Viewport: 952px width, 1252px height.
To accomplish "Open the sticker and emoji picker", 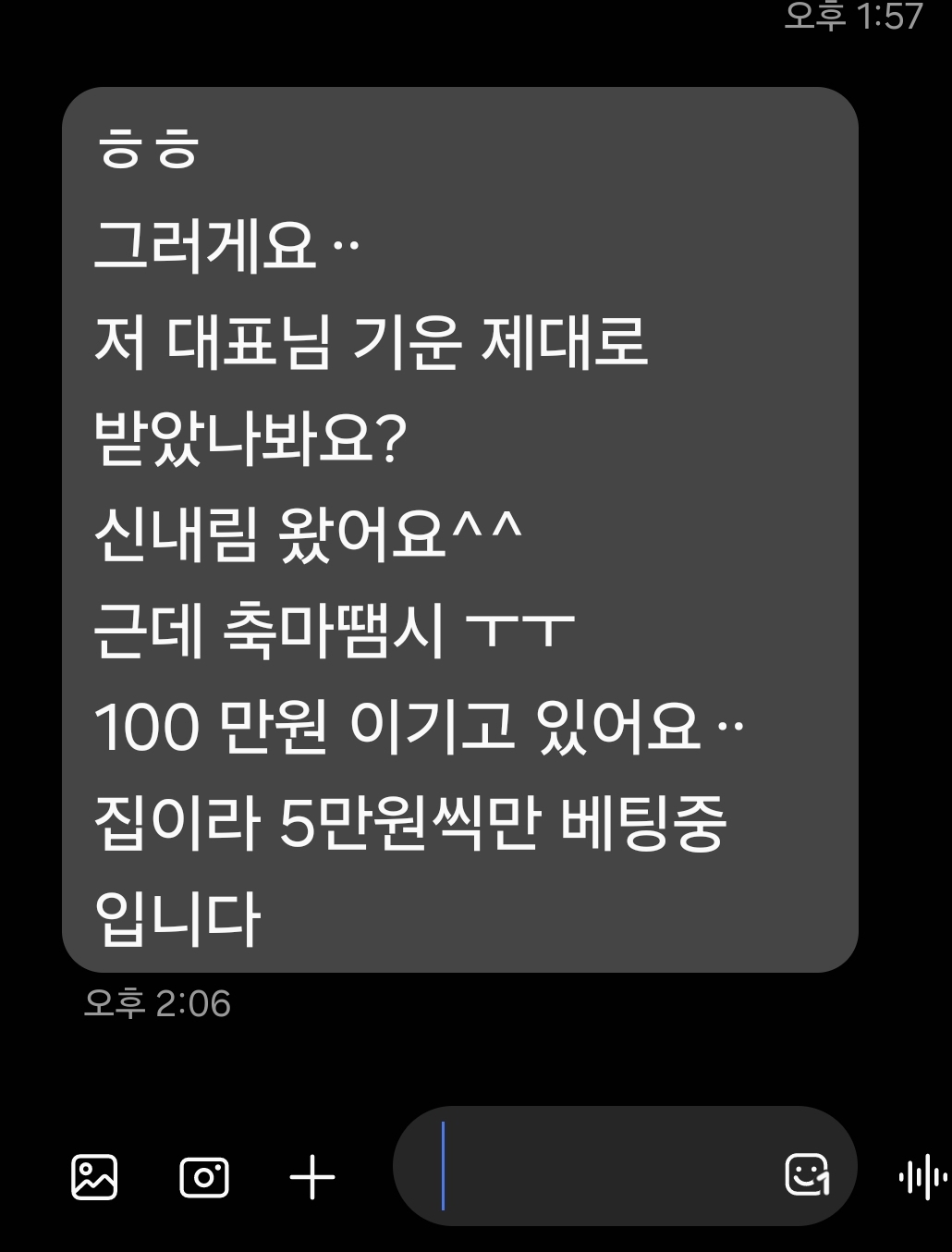I will click(807, 1175).
